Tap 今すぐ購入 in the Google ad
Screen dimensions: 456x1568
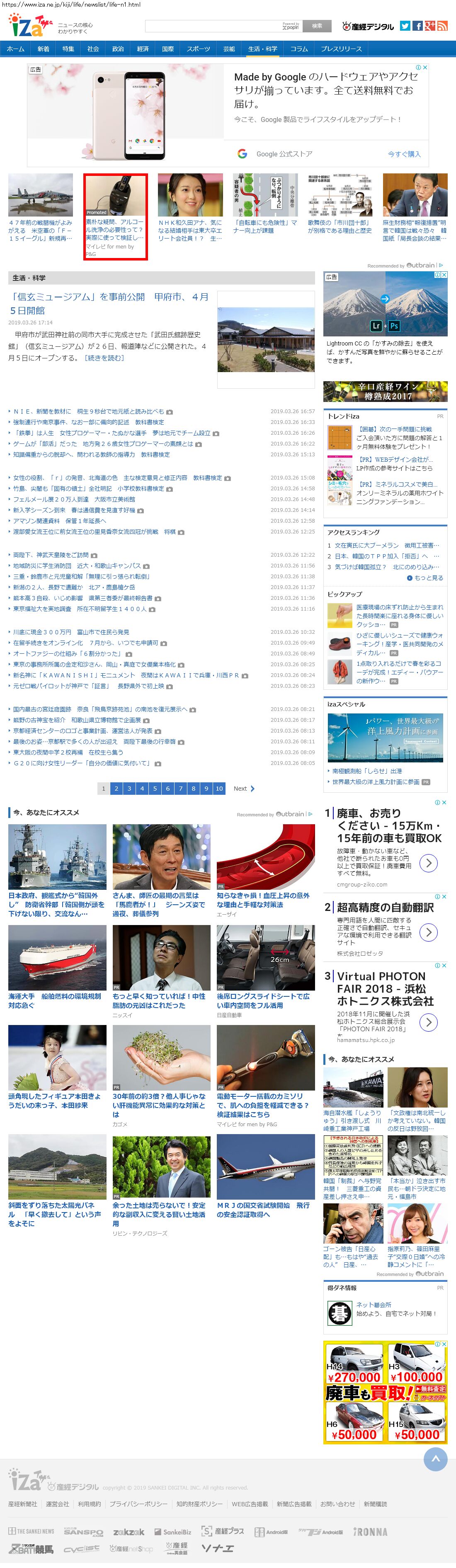pos(404,154)
